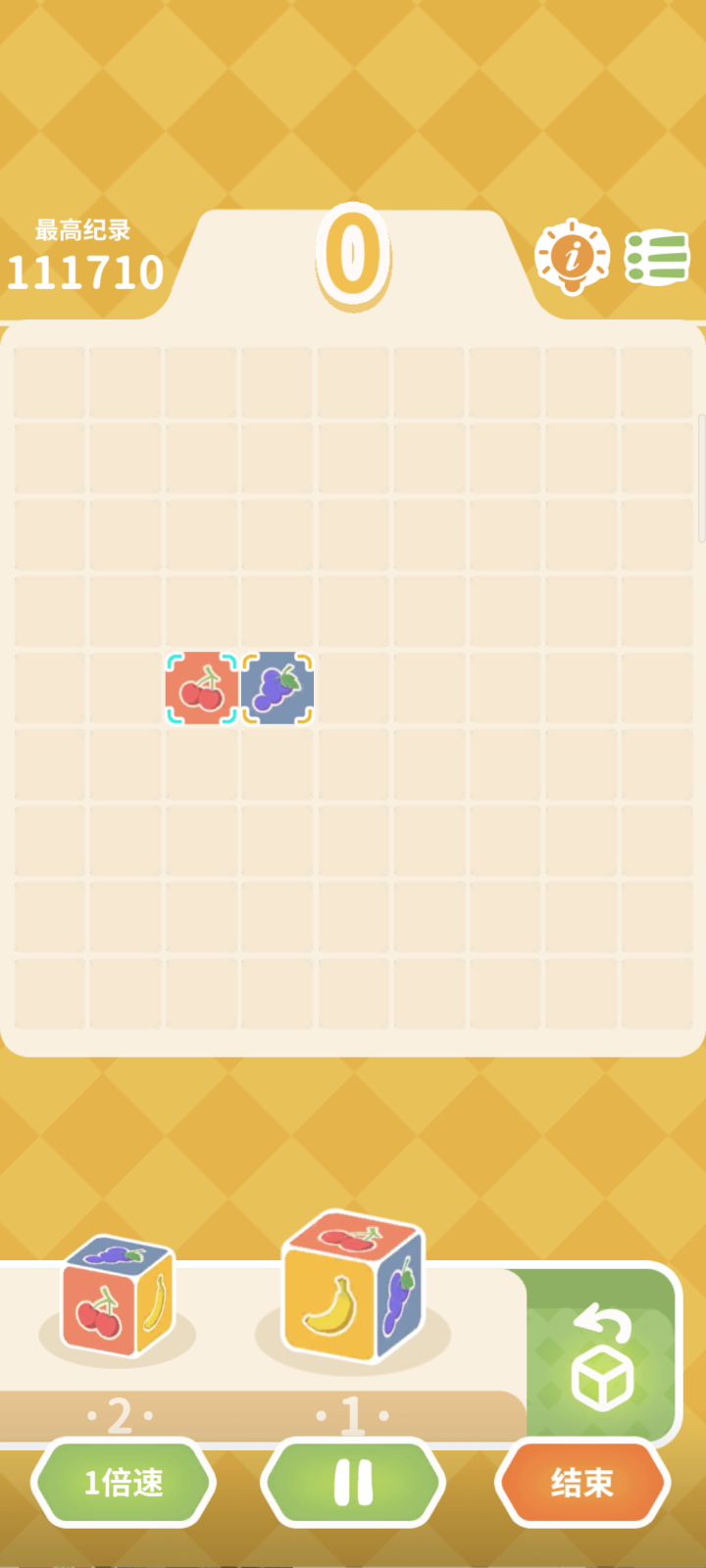Select the current dice above number 1
Image resolution: width=706 pixels, height=1568 pixels.
pos(353,1286)
